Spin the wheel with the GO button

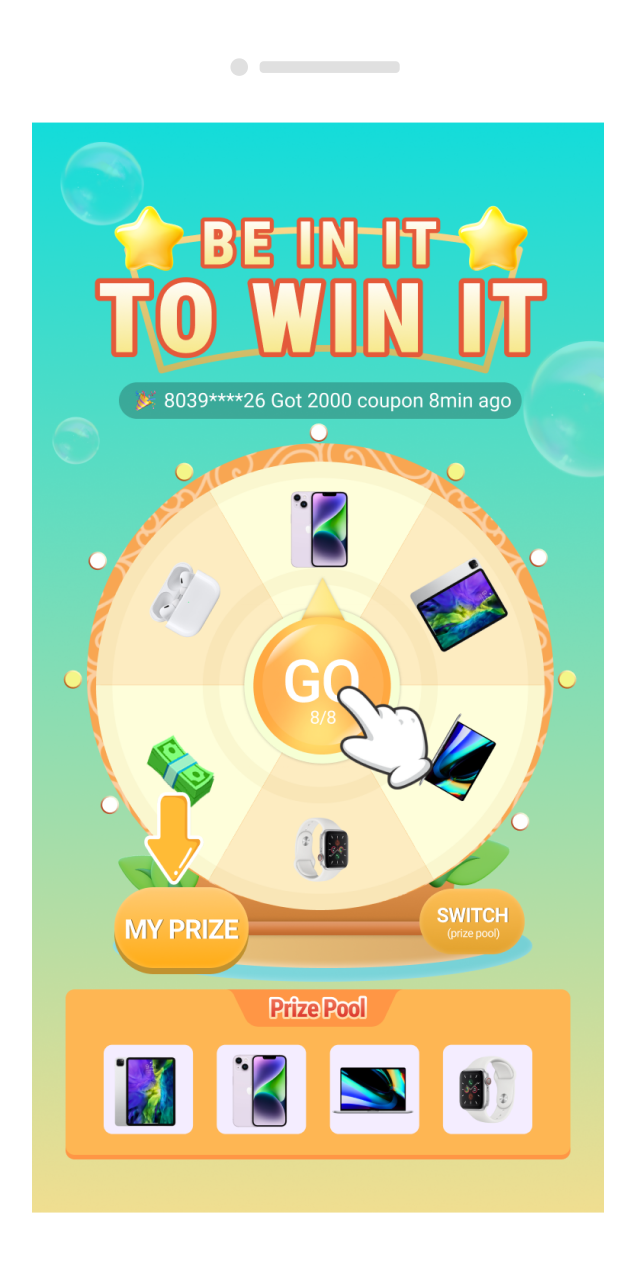tap(320, 687)
